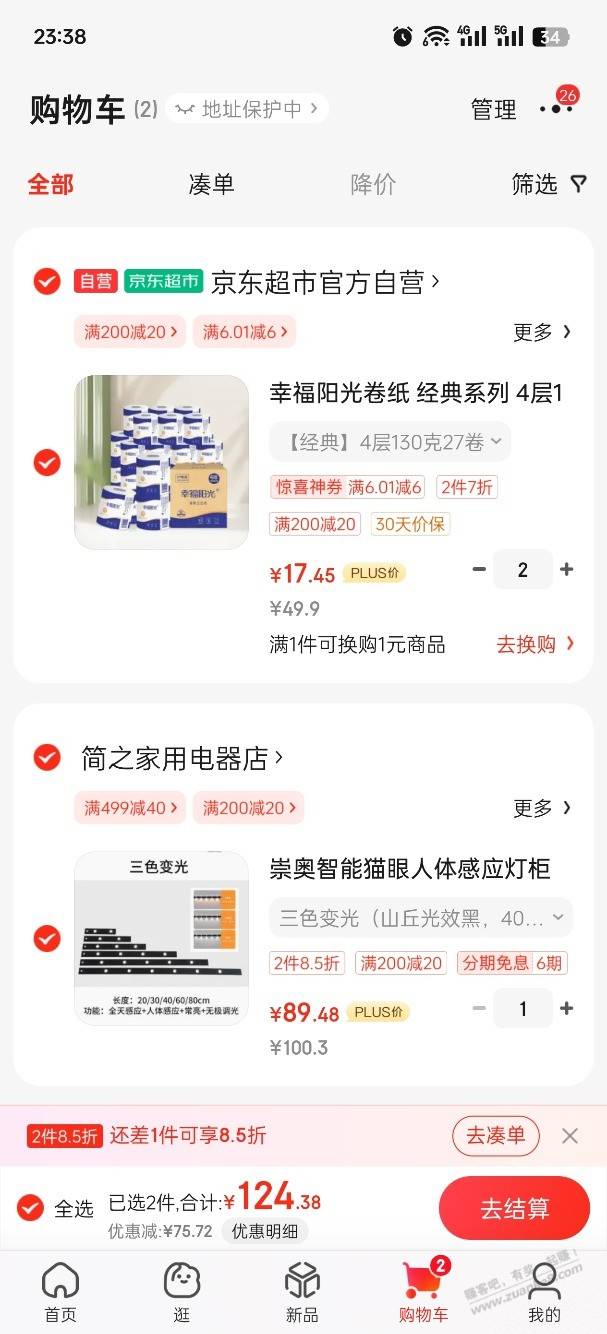
Task: Uncheck the 京东超市官方自营 store checkbox
Action: tap(47, 282)
